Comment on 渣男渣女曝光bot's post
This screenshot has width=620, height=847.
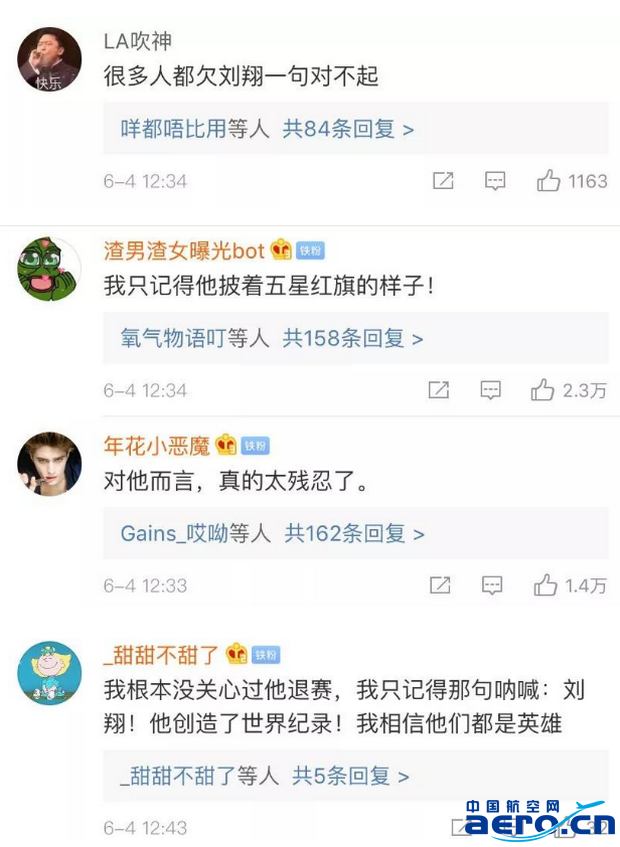[x=490, y=390]
